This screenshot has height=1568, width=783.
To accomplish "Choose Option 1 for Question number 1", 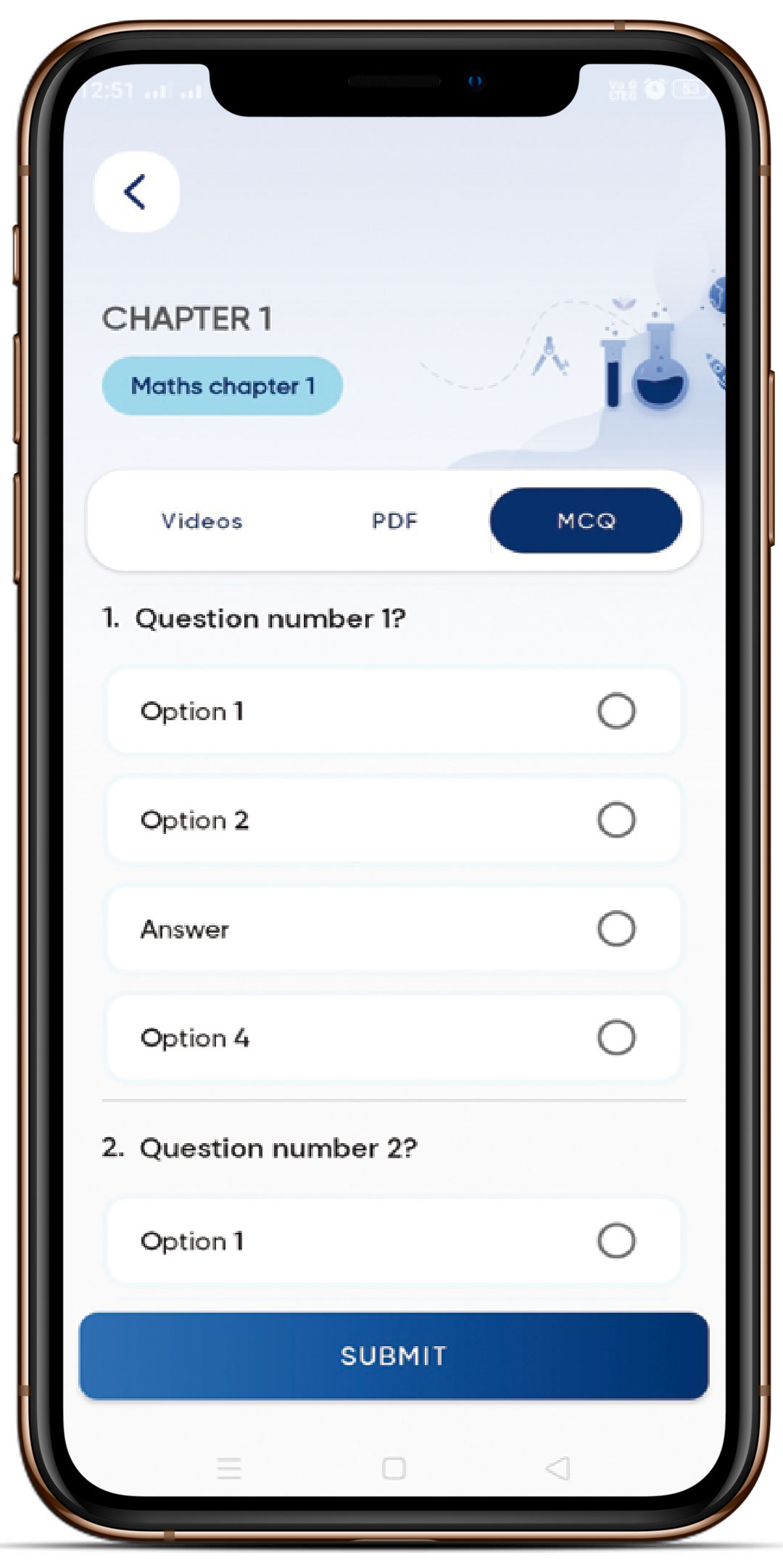I will (616, 711).
